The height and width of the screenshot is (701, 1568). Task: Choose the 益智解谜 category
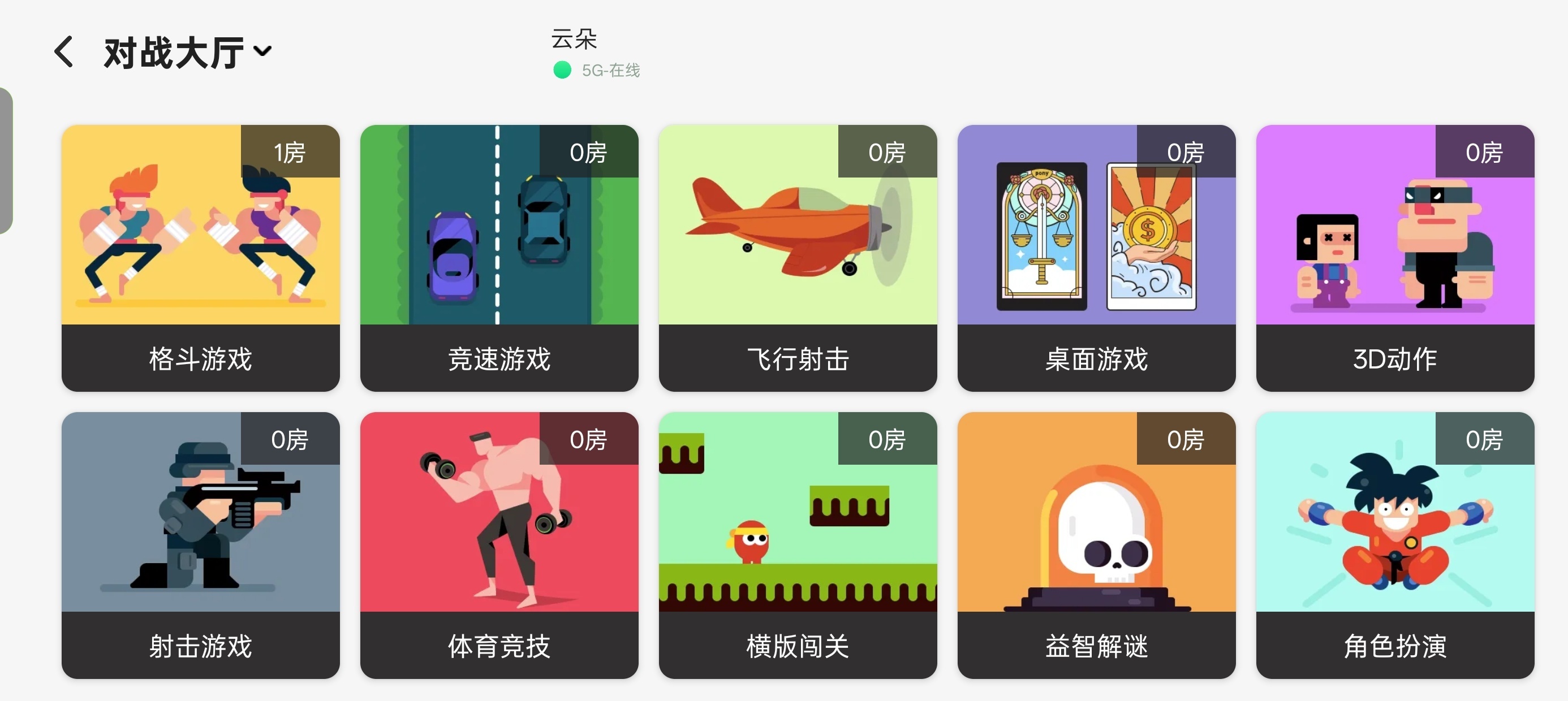1096,544
